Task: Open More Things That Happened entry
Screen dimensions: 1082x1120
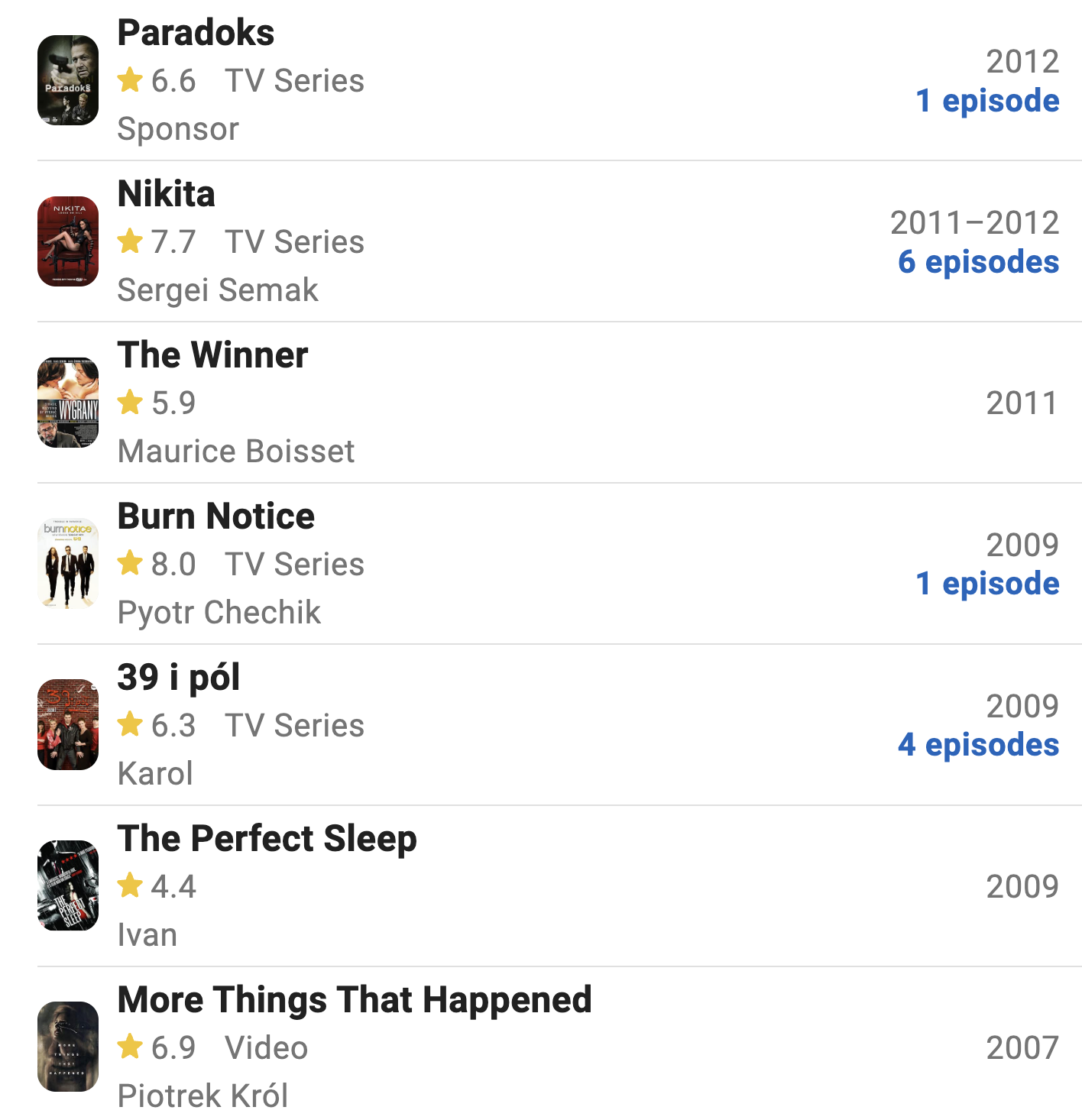Action: [x=355, y=1000]
